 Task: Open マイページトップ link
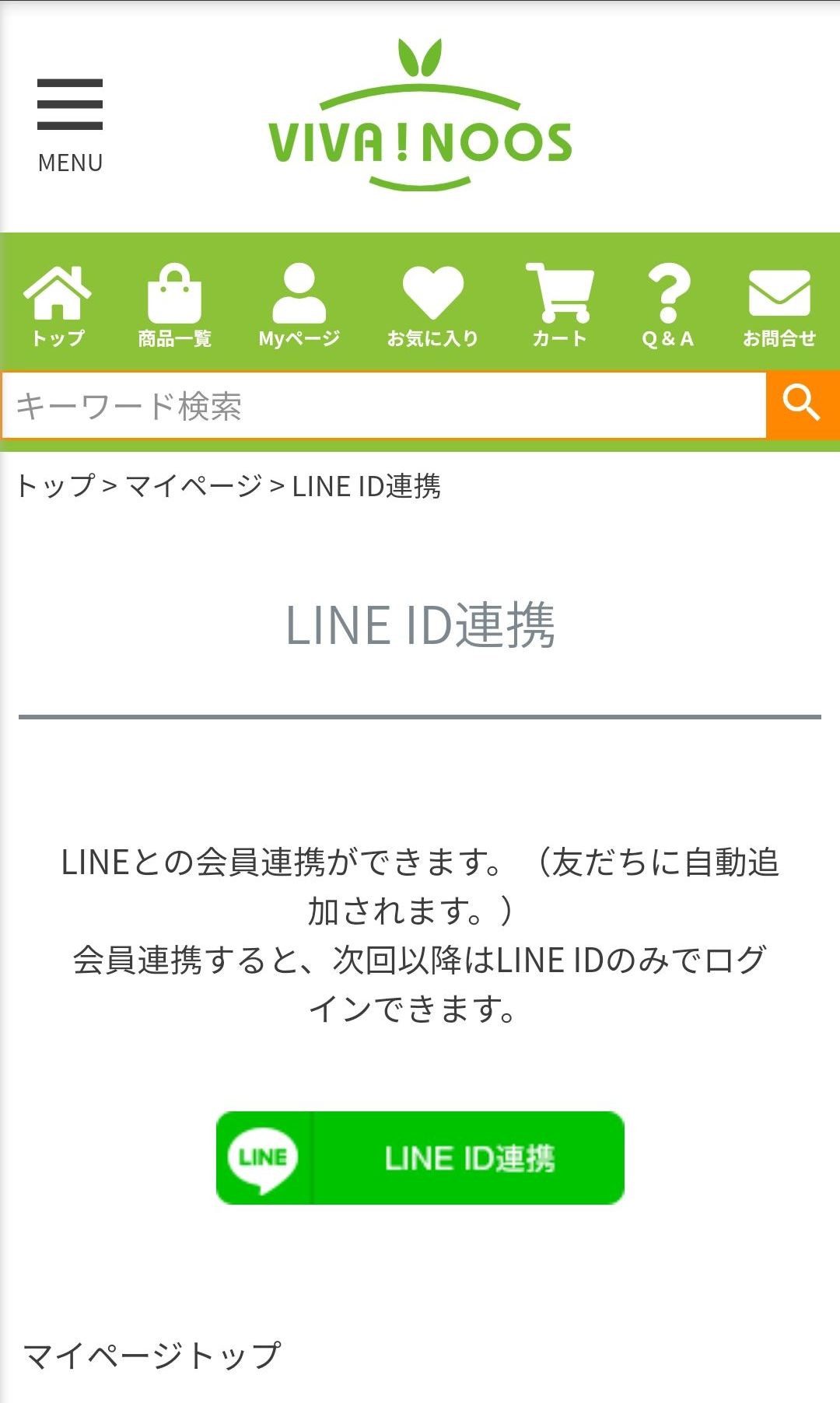[x=152, y=1356]
